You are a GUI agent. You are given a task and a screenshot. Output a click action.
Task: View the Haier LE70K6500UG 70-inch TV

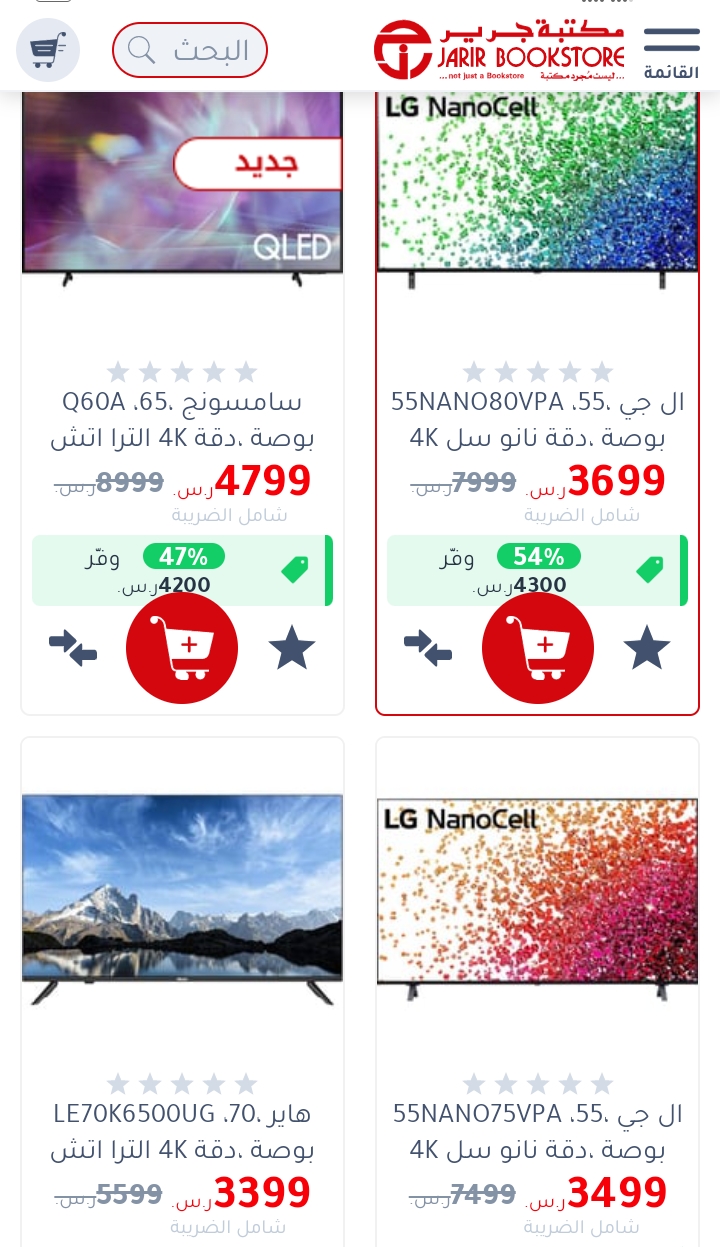click(x=182, y=1132)
